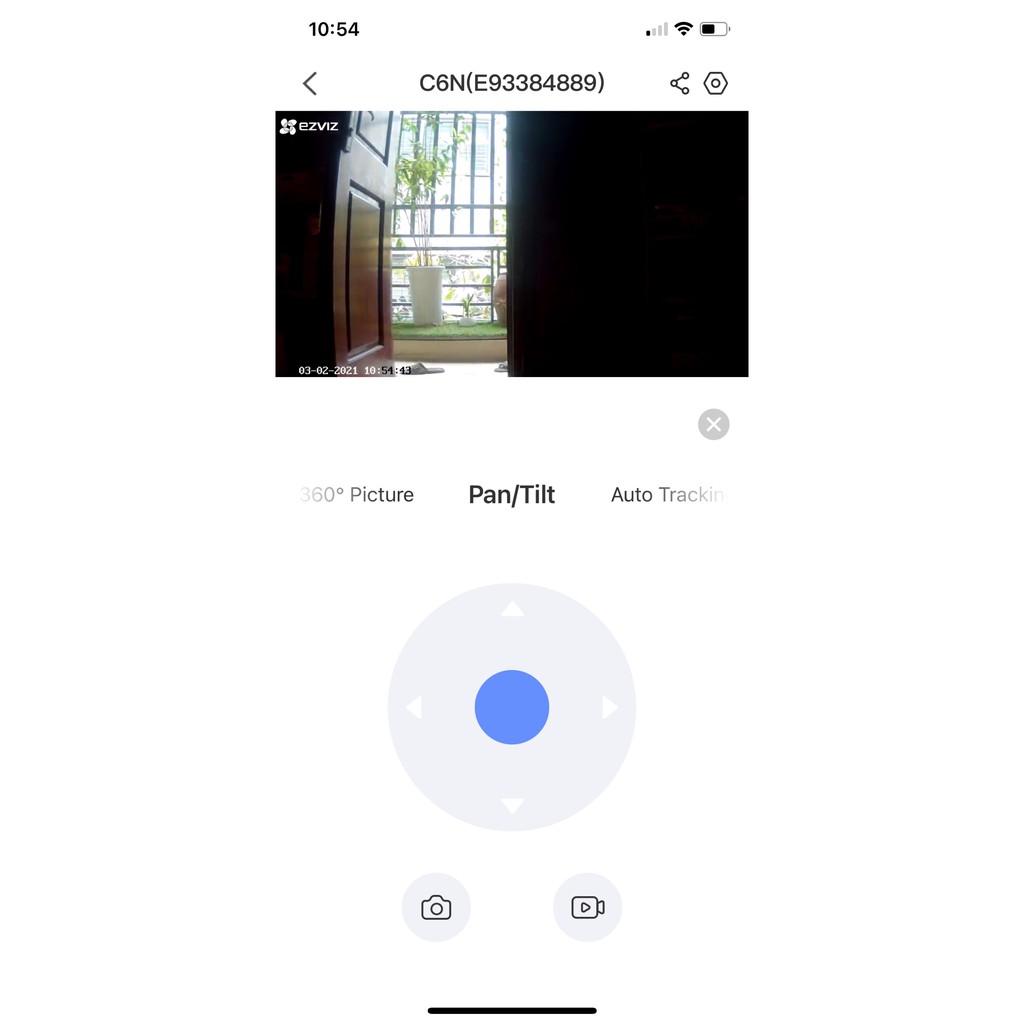Switch to 360° Picture mode

pyautogui.click(x=357, y=495)
